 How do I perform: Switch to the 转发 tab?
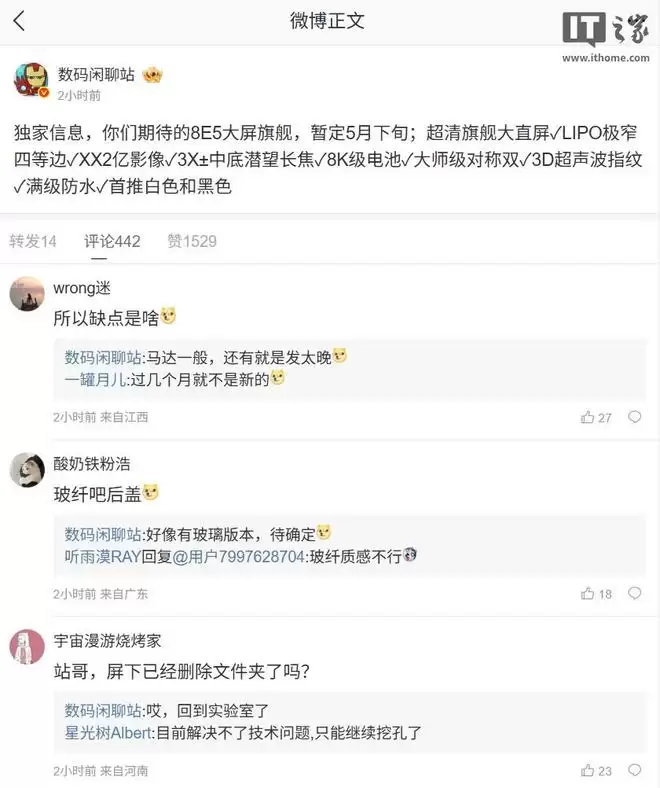tap(33, 241)
